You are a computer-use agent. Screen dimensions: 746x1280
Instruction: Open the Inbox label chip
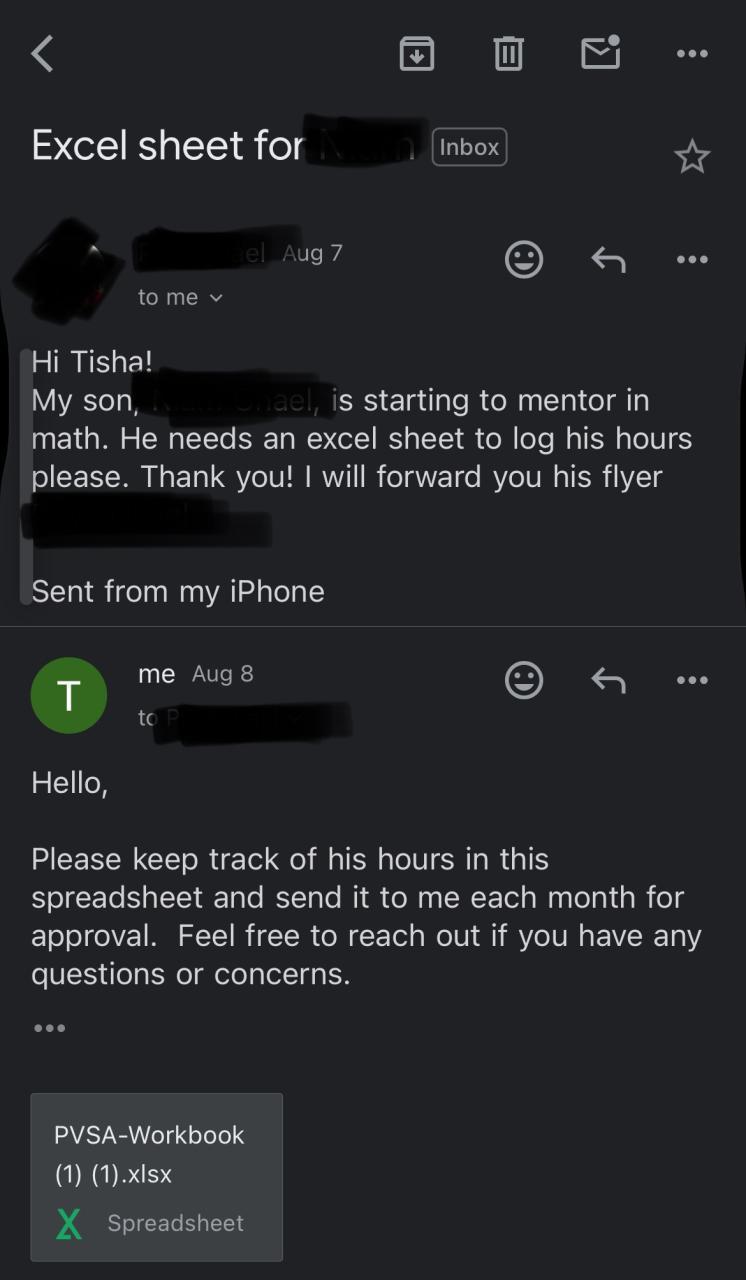tap(469, 147)
